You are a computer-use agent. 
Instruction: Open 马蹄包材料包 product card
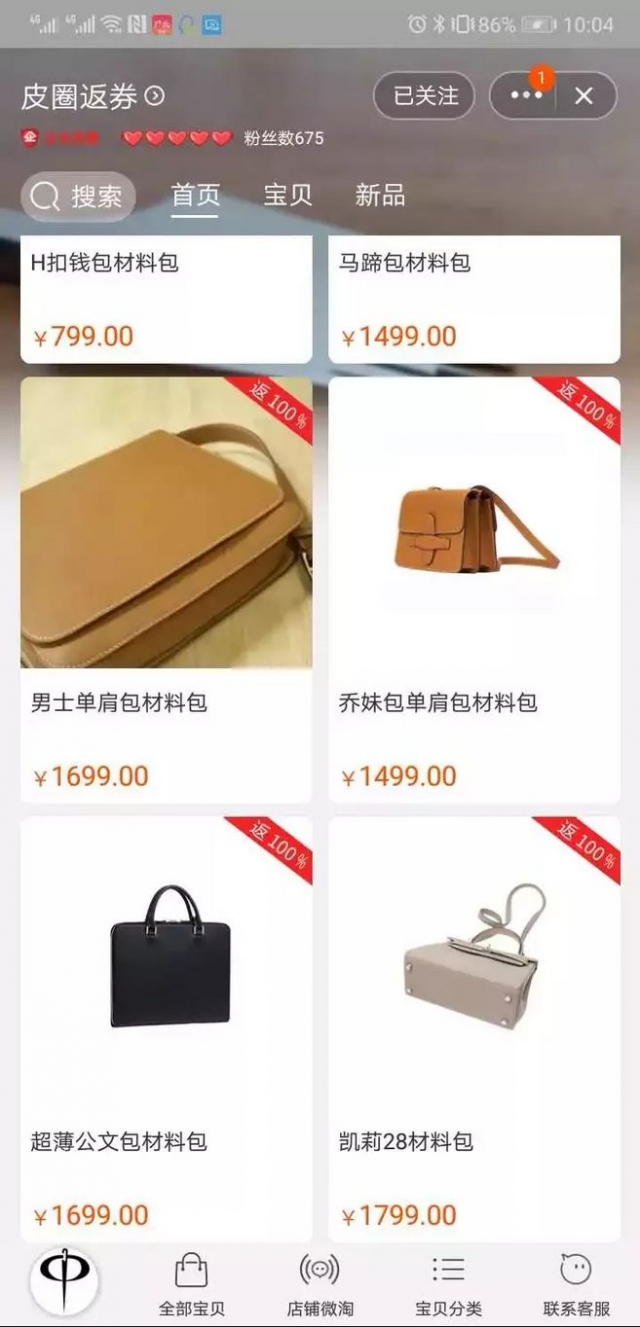[474, 299]
